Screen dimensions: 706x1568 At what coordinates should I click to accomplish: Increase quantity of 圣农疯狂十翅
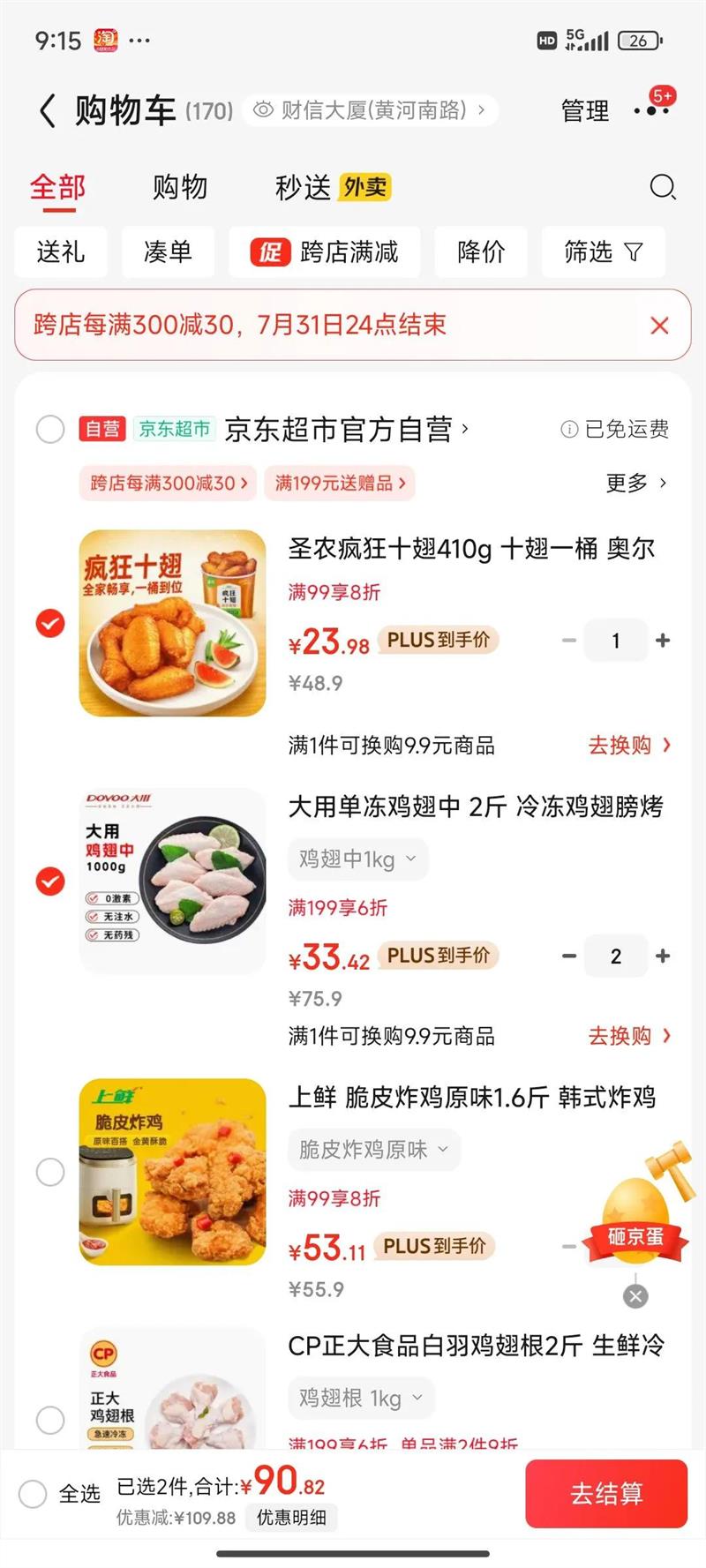click(663, 641)
